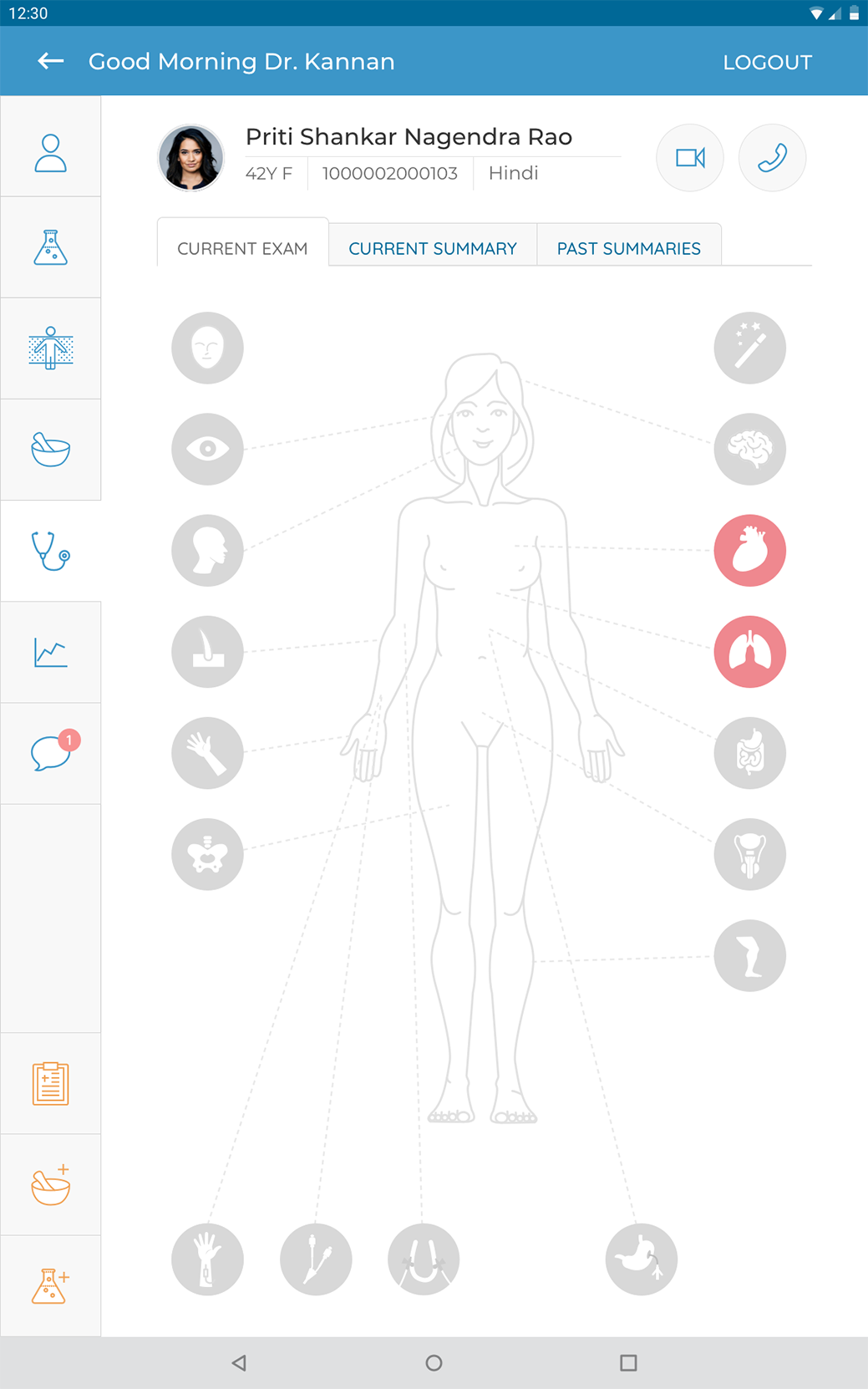Start a video call with the patient

point(689,157)
